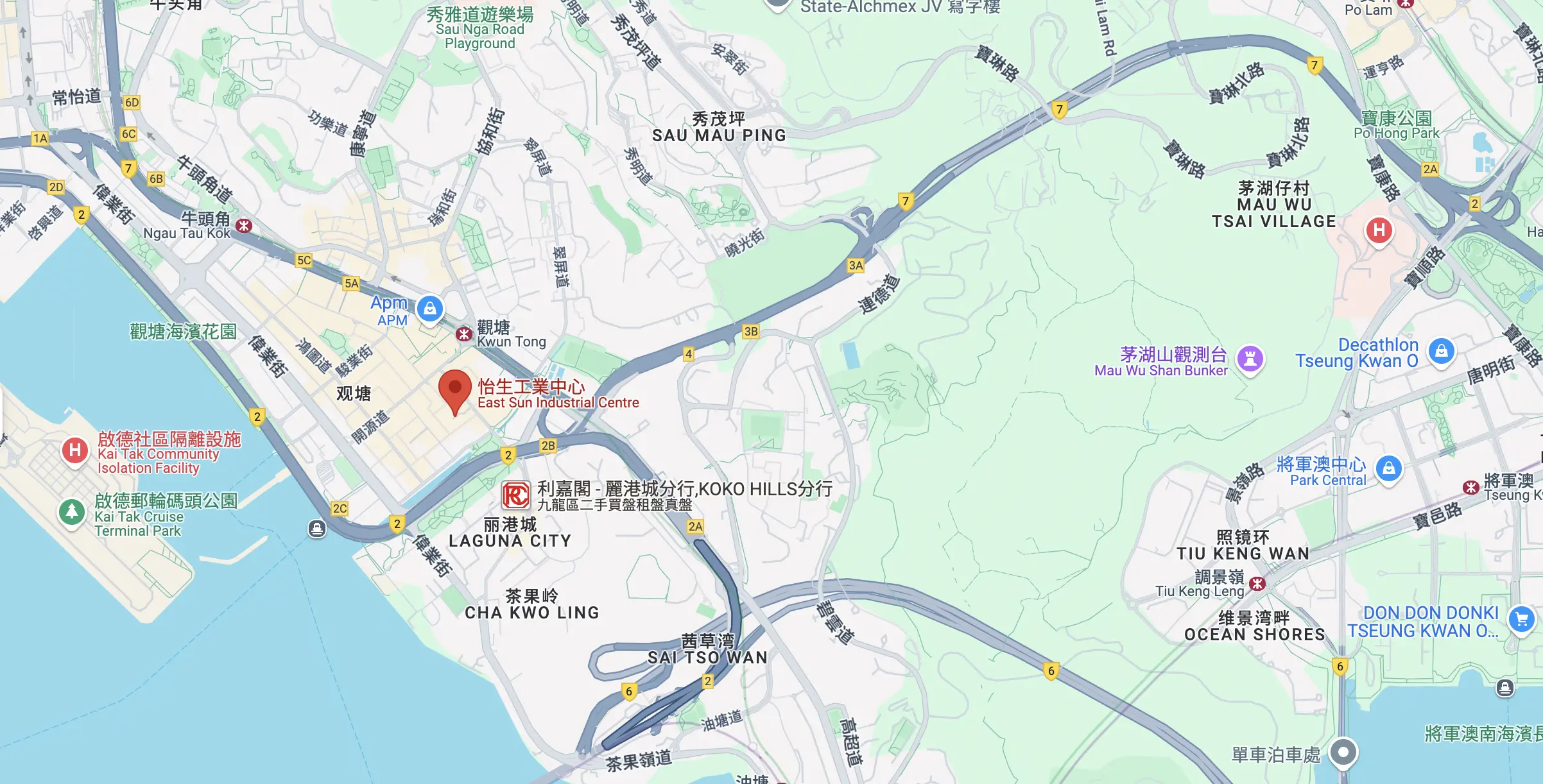Select the Decathlon Tseung Kwan O shop marker

(1441, 351)
